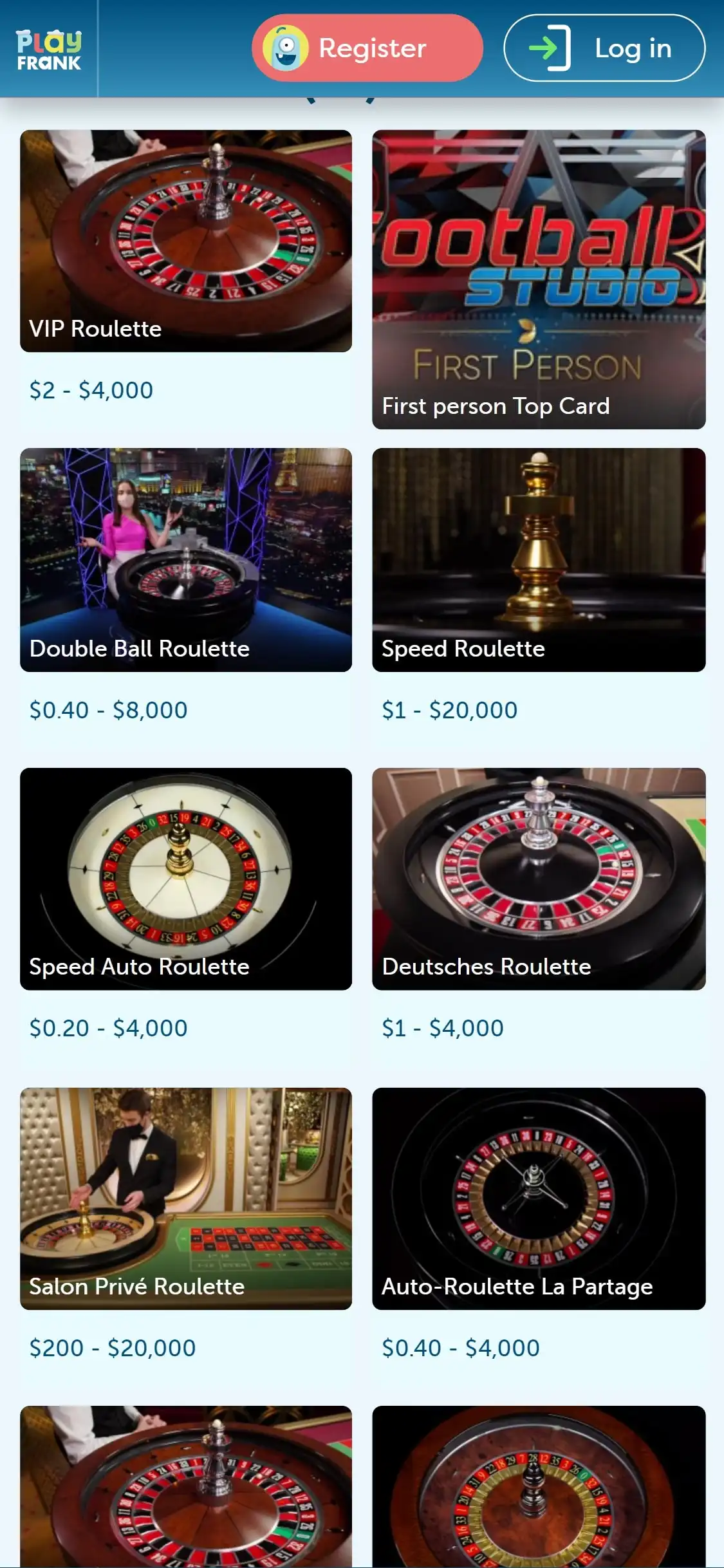
Task: Go to PlayFrank home via the logo
Action: (x=49, y=49)
